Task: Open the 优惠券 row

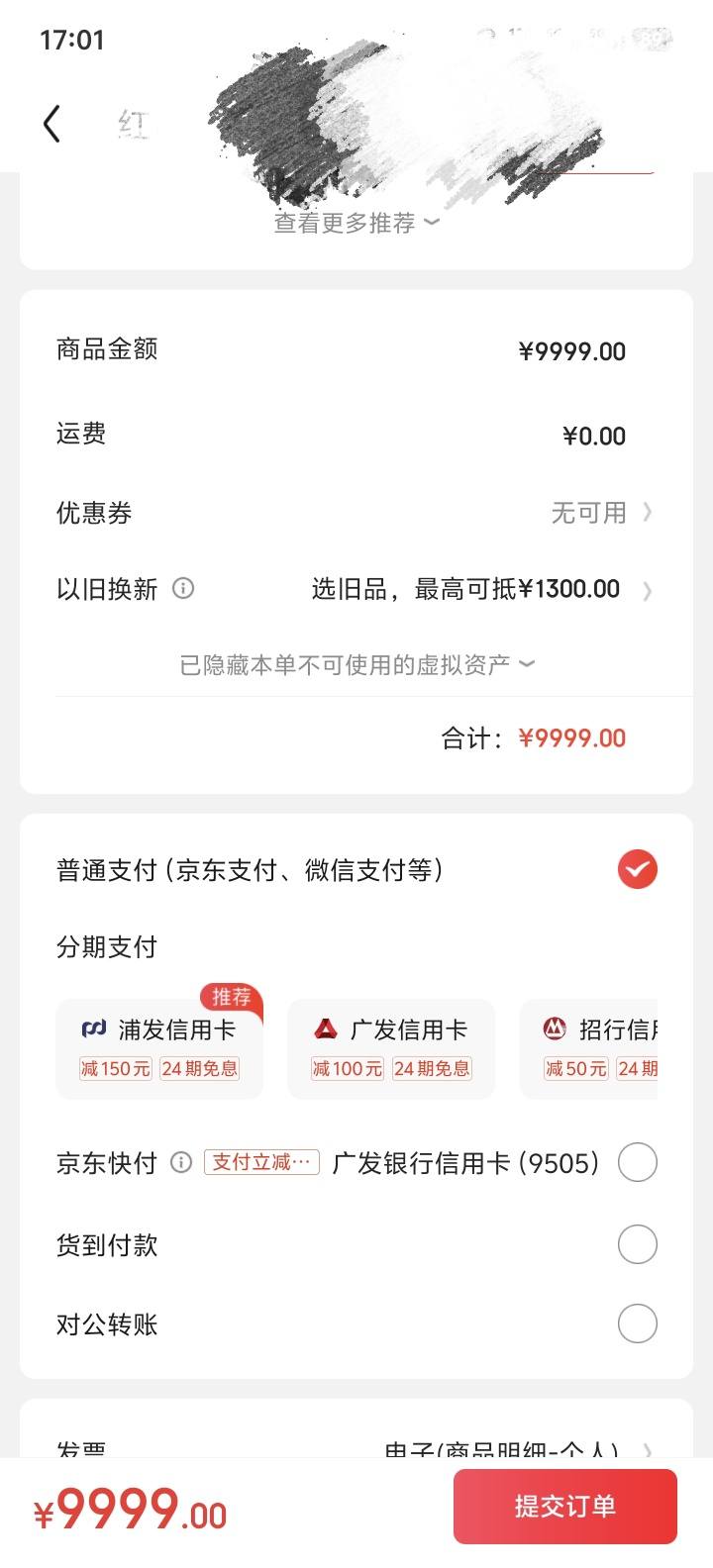Action: [356, 513]
